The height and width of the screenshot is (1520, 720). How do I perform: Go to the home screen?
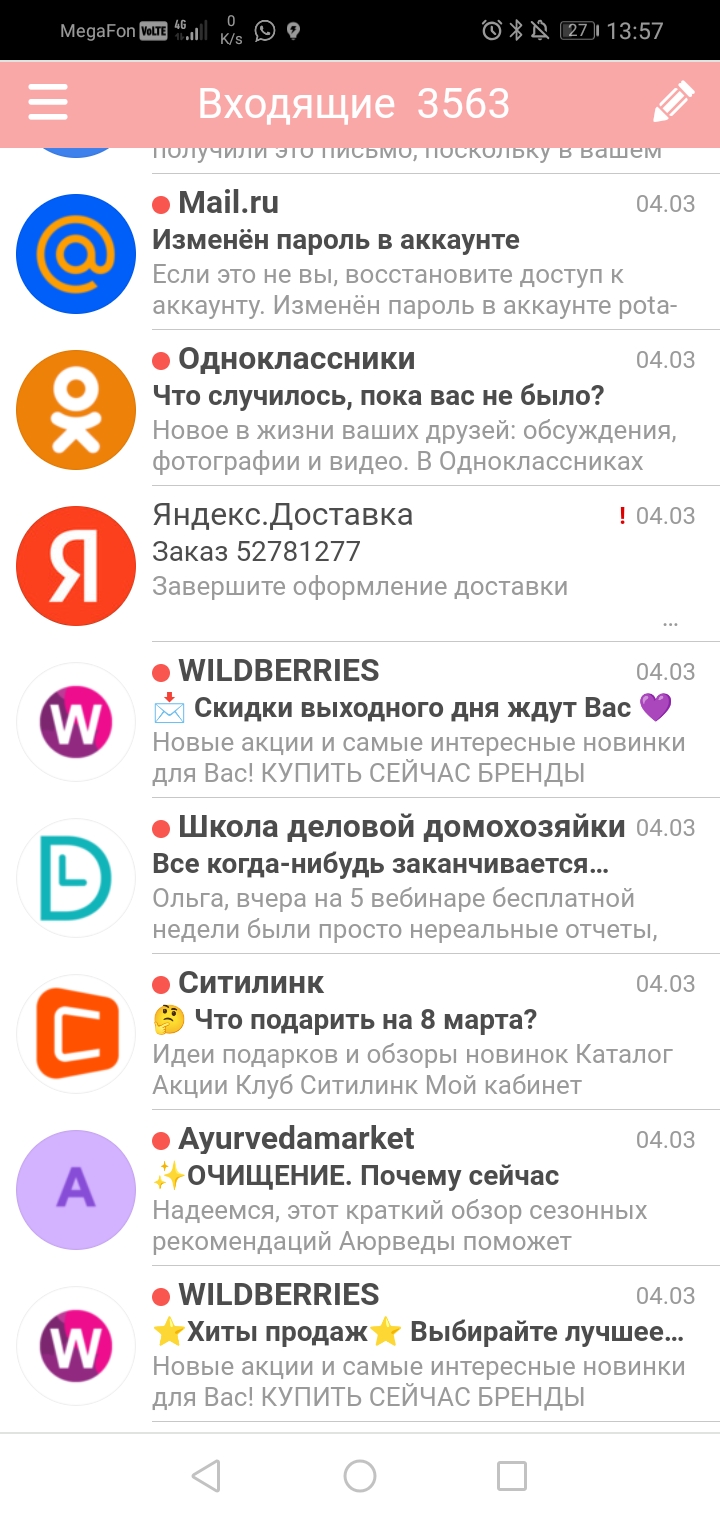(360, 1476)
